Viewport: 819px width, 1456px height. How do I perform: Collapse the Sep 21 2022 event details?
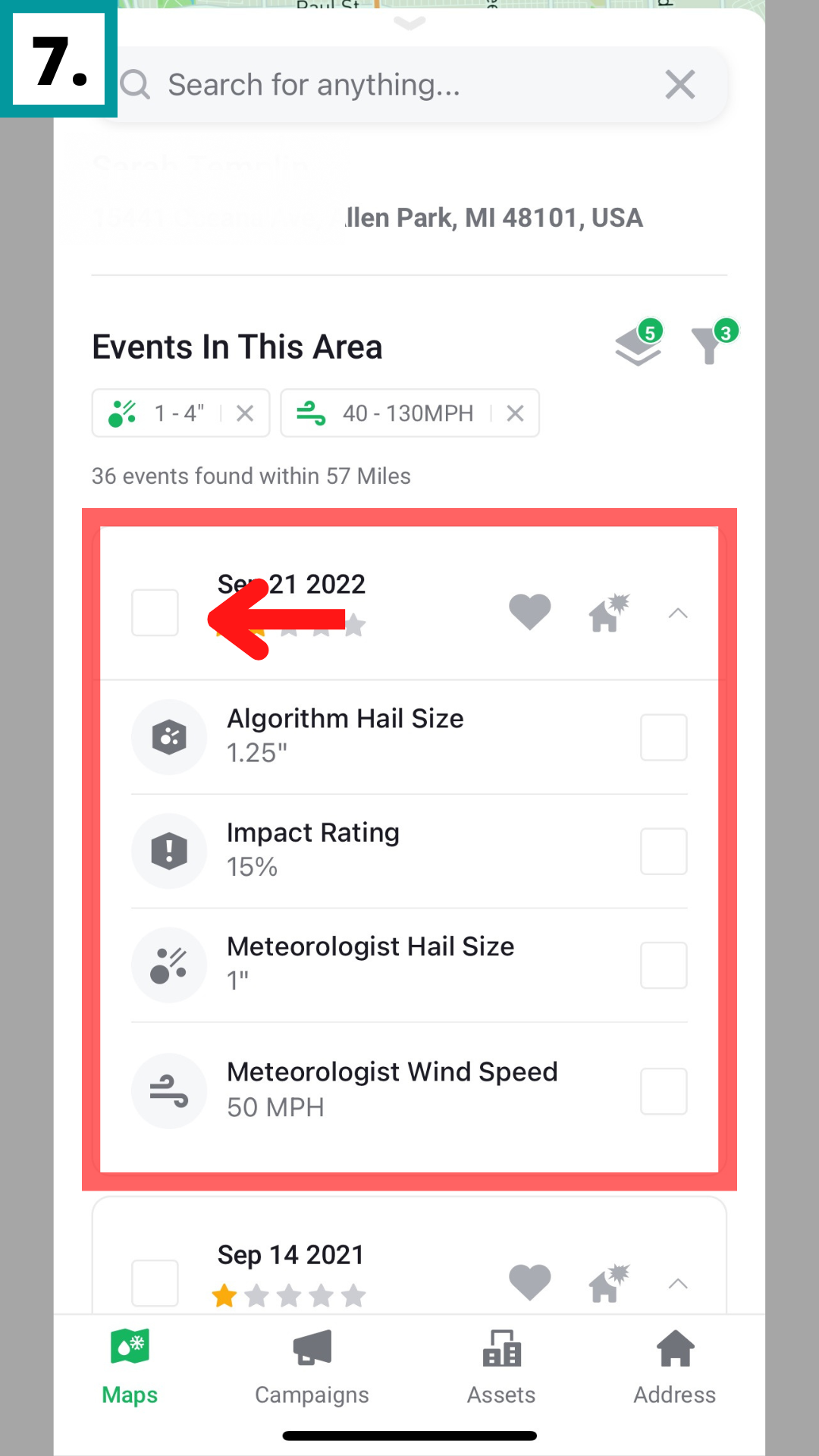[x=678, y=613]
